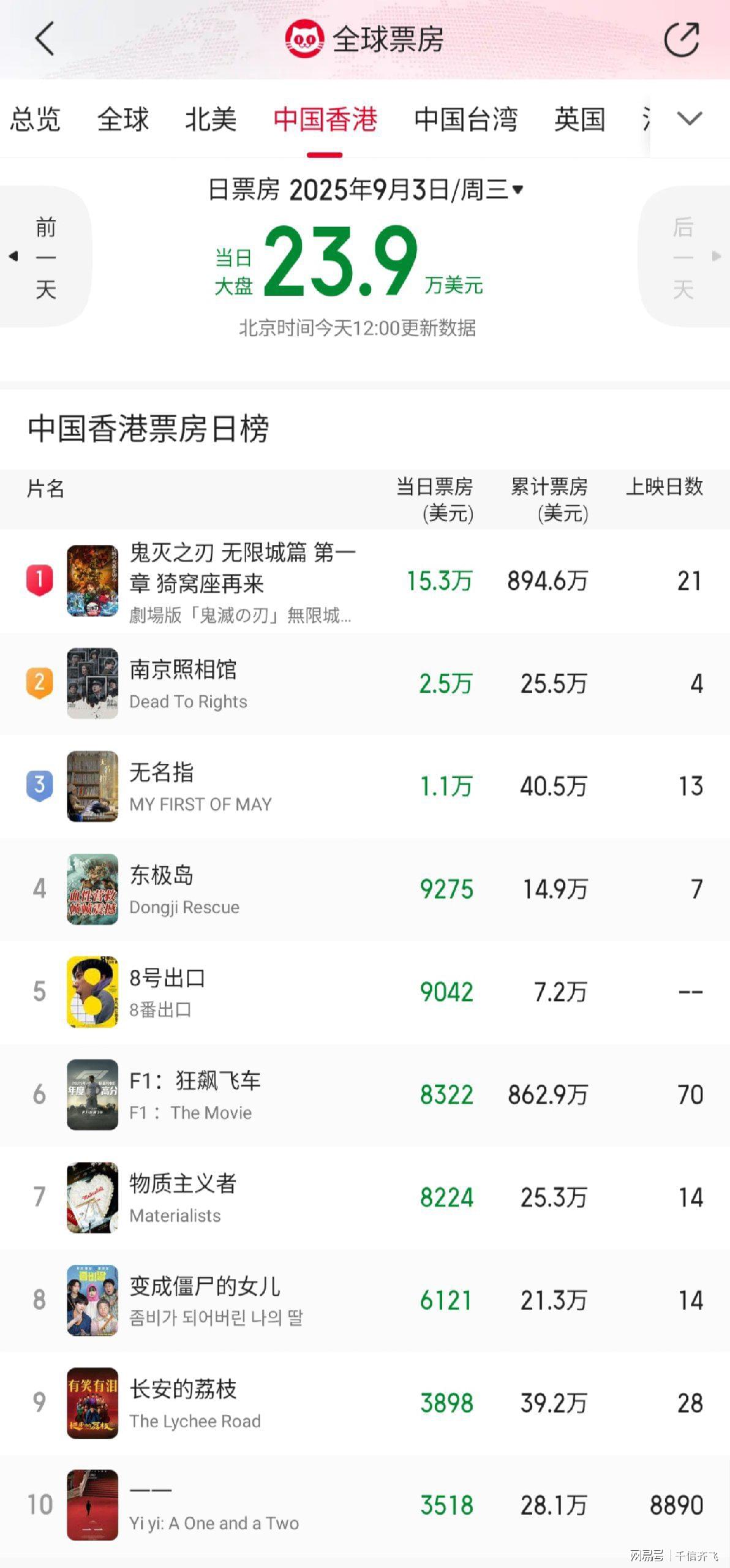Switch to the 北美 tab
730x1568 pixels.
[x=211, y=119]
